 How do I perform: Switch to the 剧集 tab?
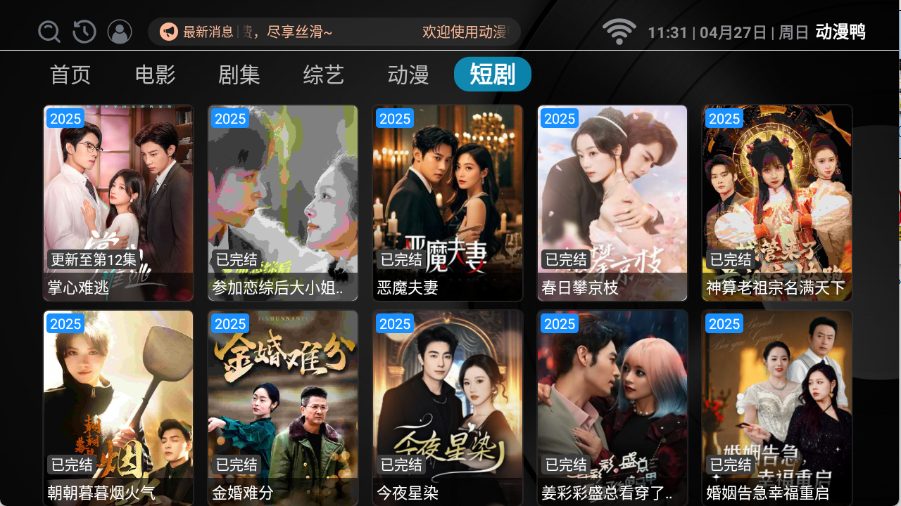tap(239, 75)
